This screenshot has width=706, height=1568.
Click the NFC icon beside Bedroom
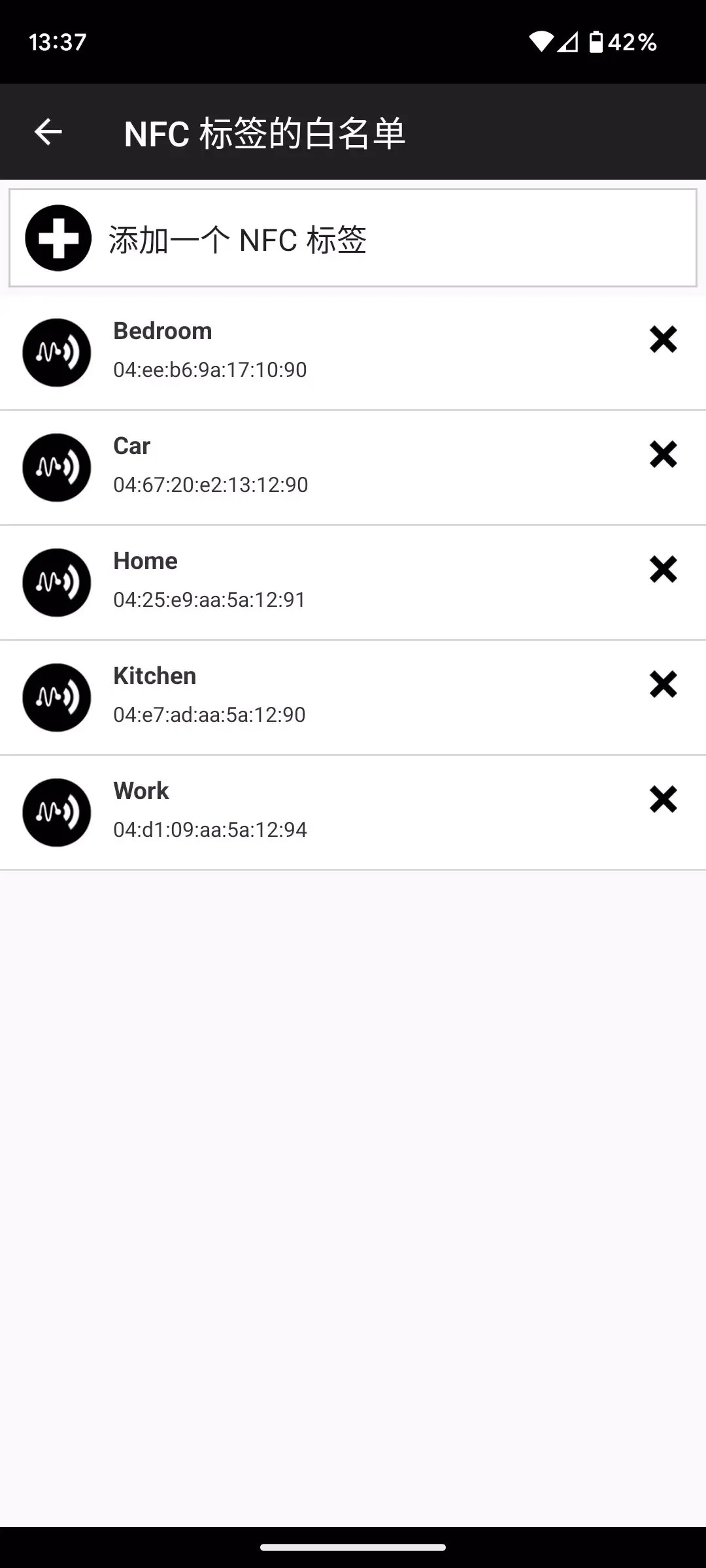[56, 352]
